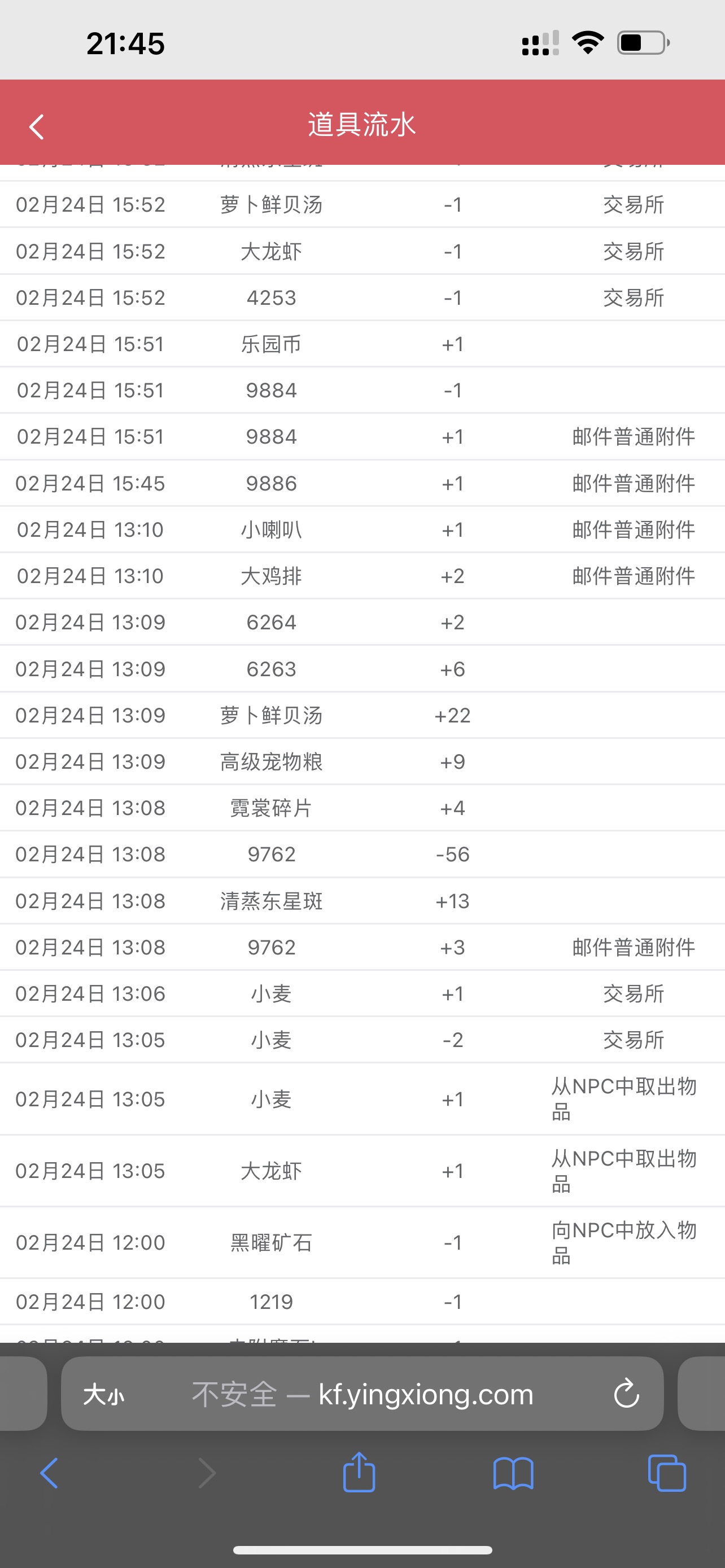Open Safari bookmarks

click(x=513, y=1473)
